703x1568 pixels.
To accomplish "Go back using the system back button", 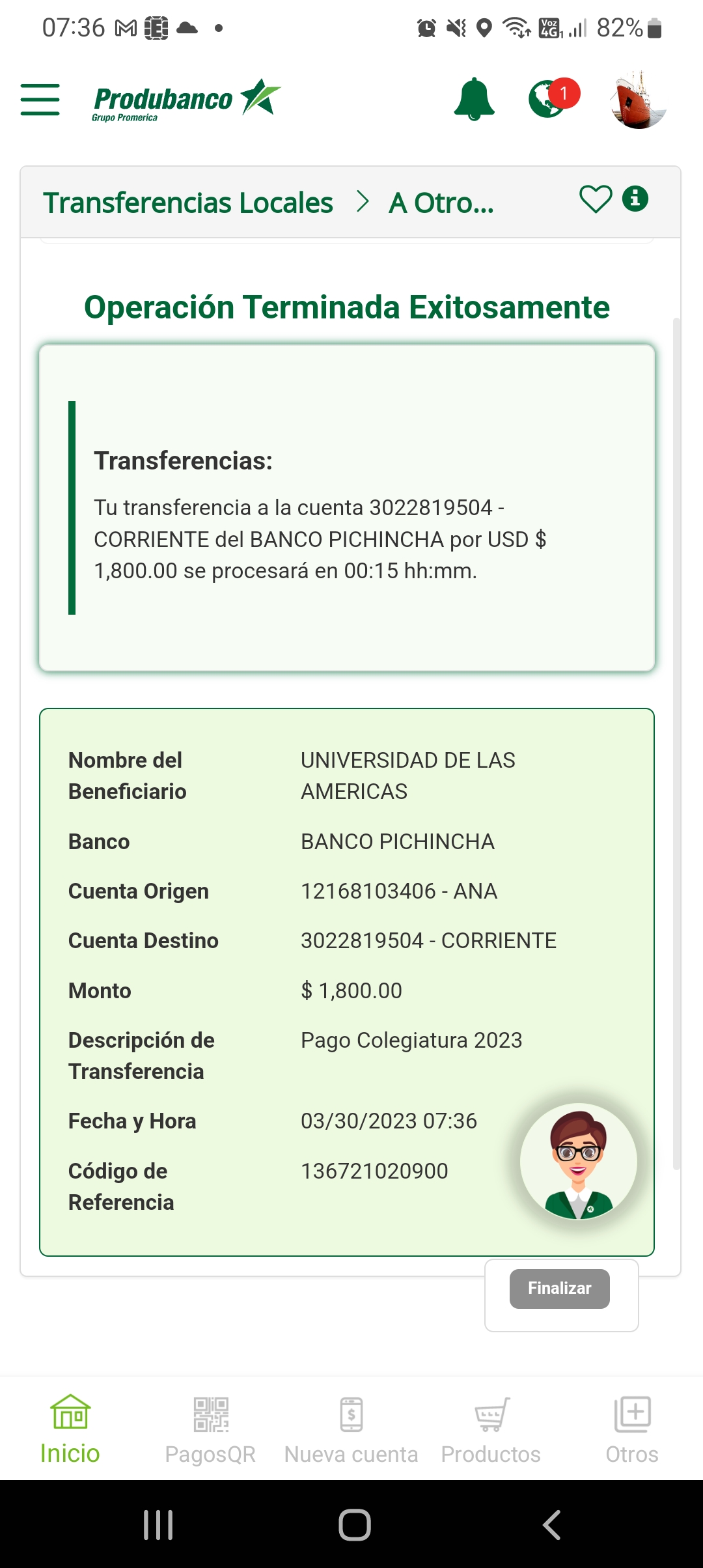I will (x=551, y=1525).
